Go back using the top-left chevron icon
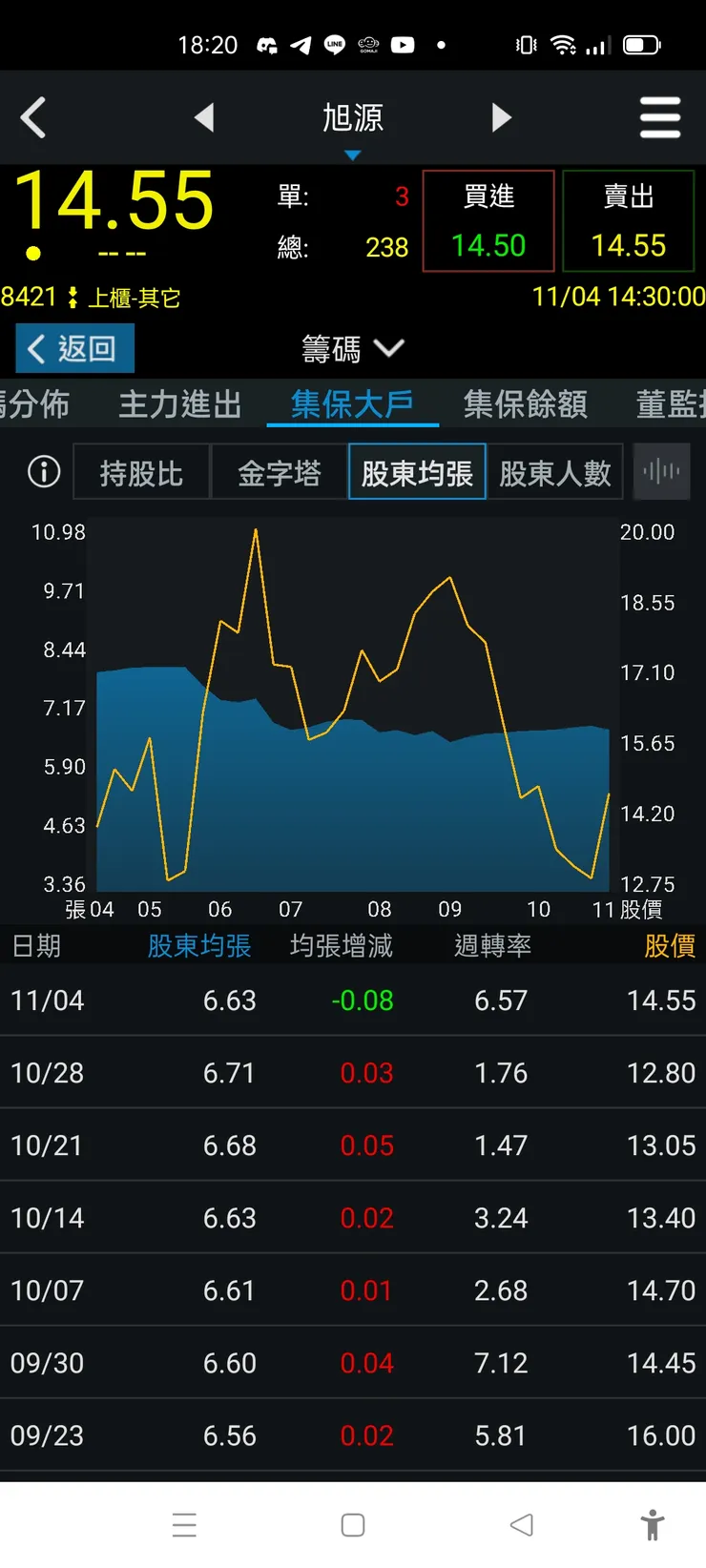Image resolution: width=706 pixels, height=1568 pixels. (34, 116)
